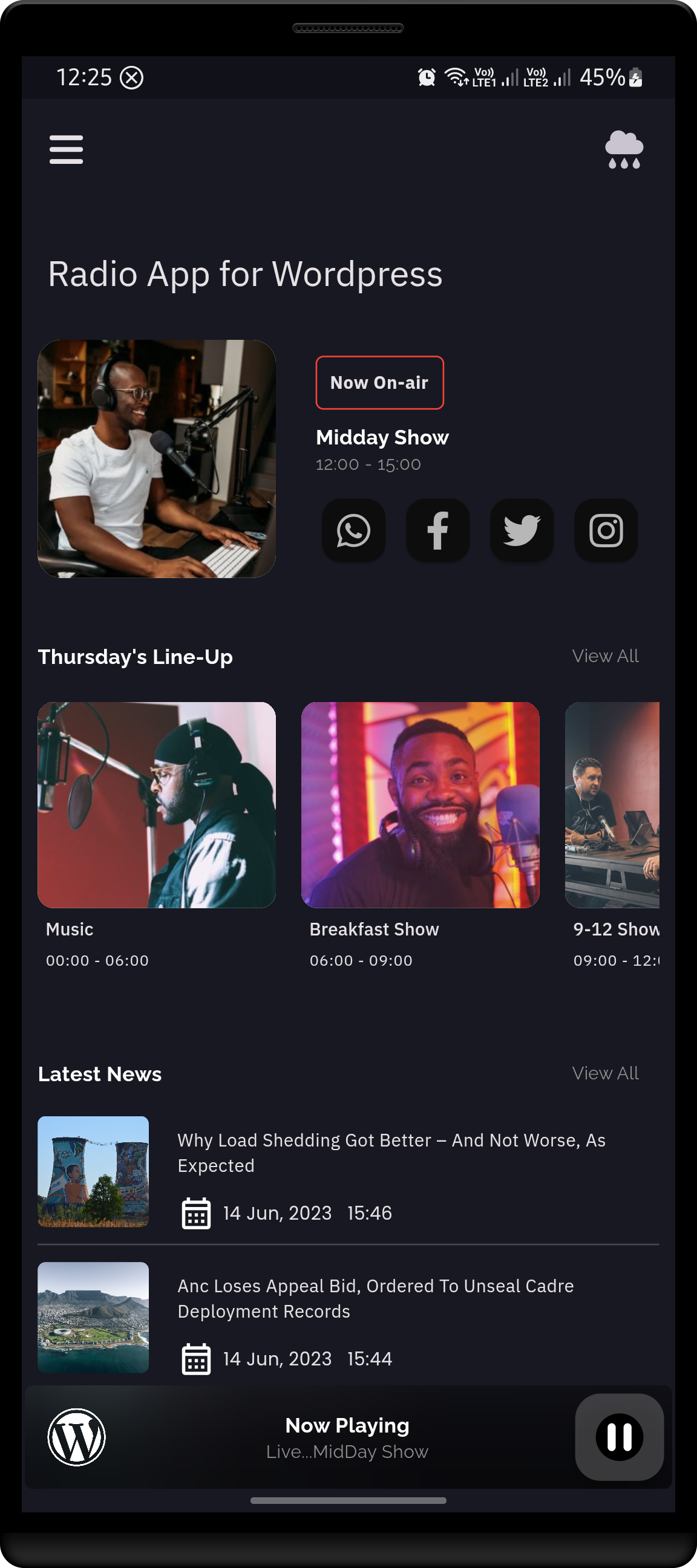This screenshot has height=1568, width=697.
Task: View All of Thursday's Line-Up
Action: [605, 656]
